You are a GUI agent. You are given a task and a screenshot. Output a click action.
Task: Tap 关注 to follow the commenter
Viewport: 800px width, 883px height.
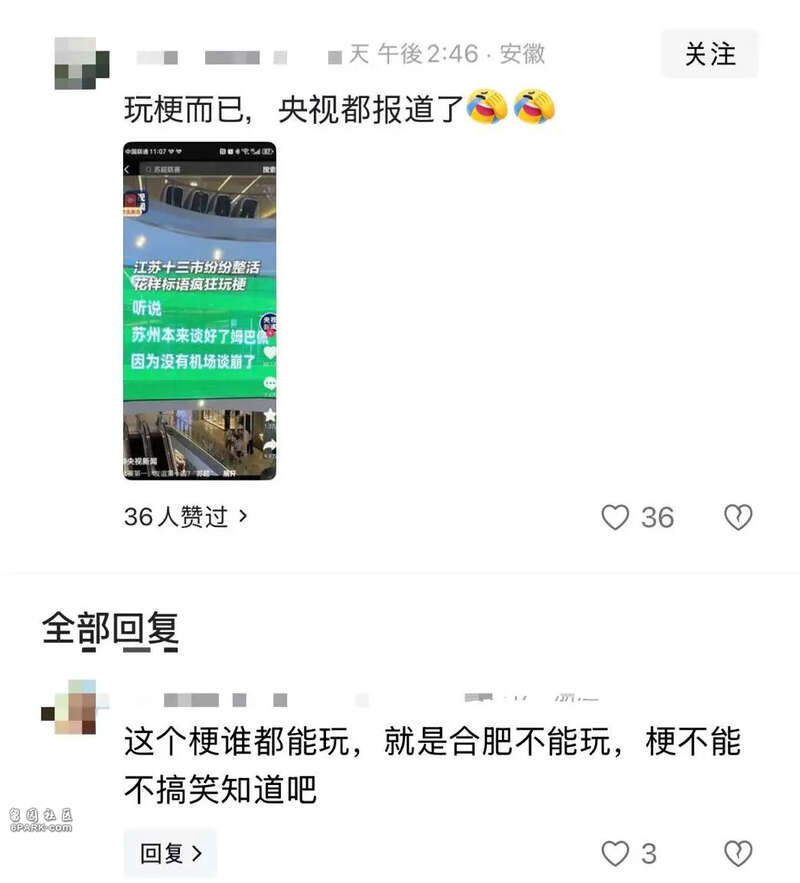[709, 55]
